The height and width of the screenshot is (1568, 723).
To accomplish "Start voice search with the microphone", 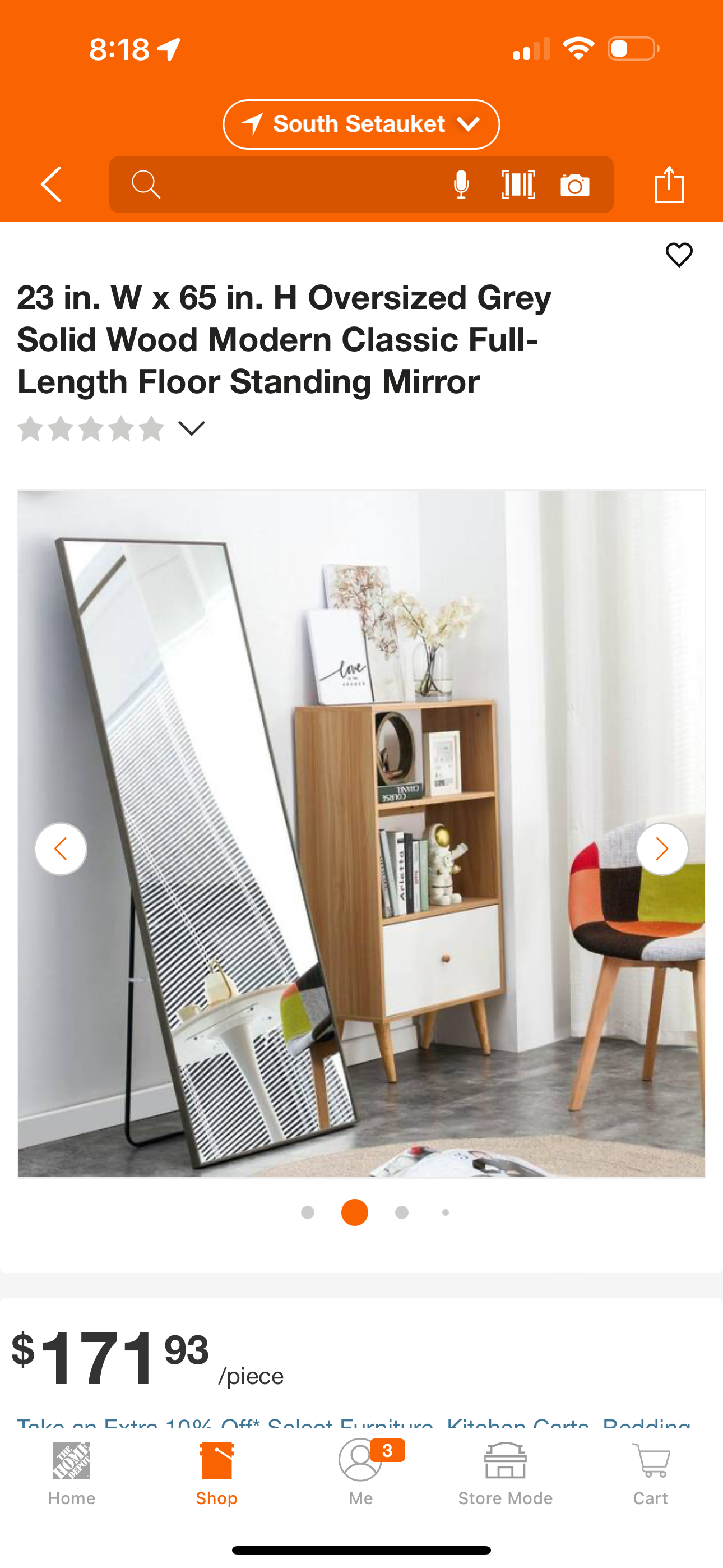I will pos(461,185).
